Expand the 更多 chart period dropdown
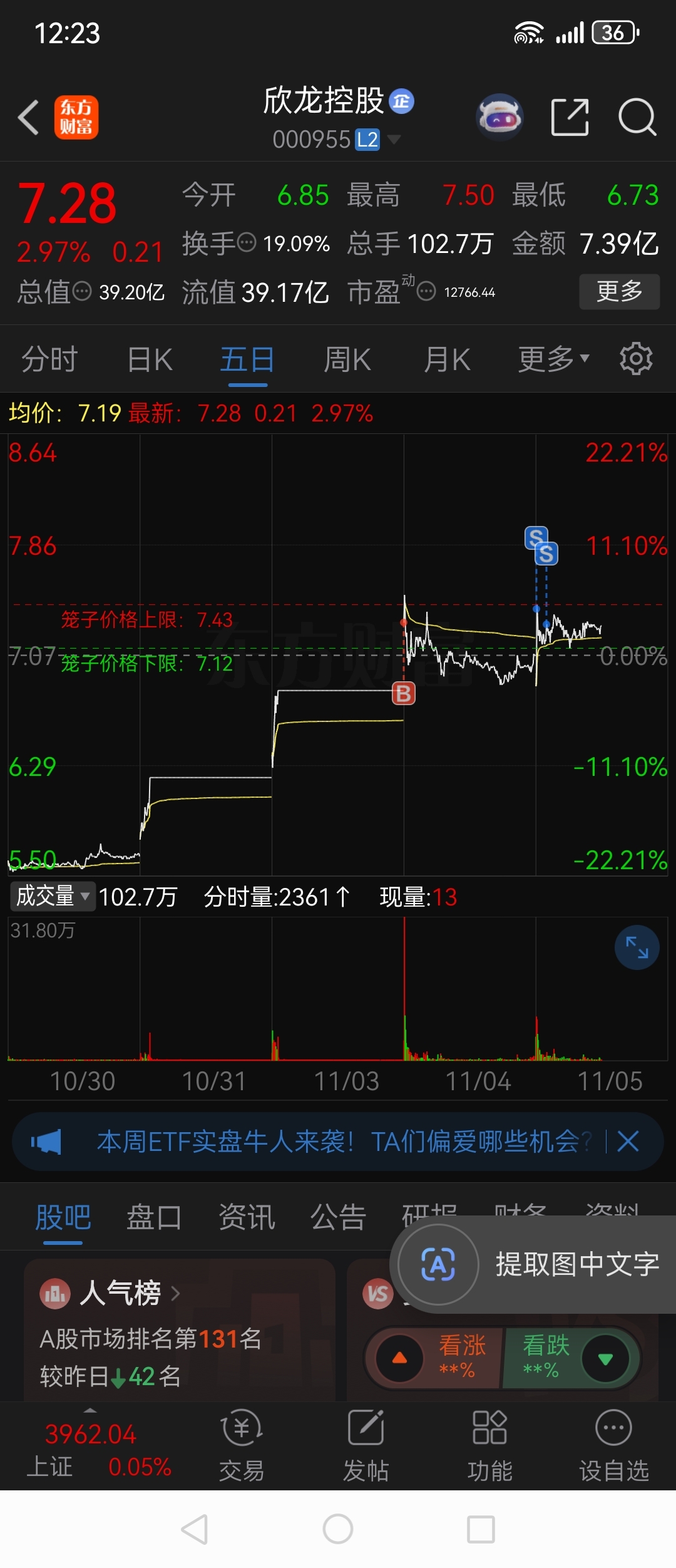Screen dimensions: 676x1568 coord(553,359)
